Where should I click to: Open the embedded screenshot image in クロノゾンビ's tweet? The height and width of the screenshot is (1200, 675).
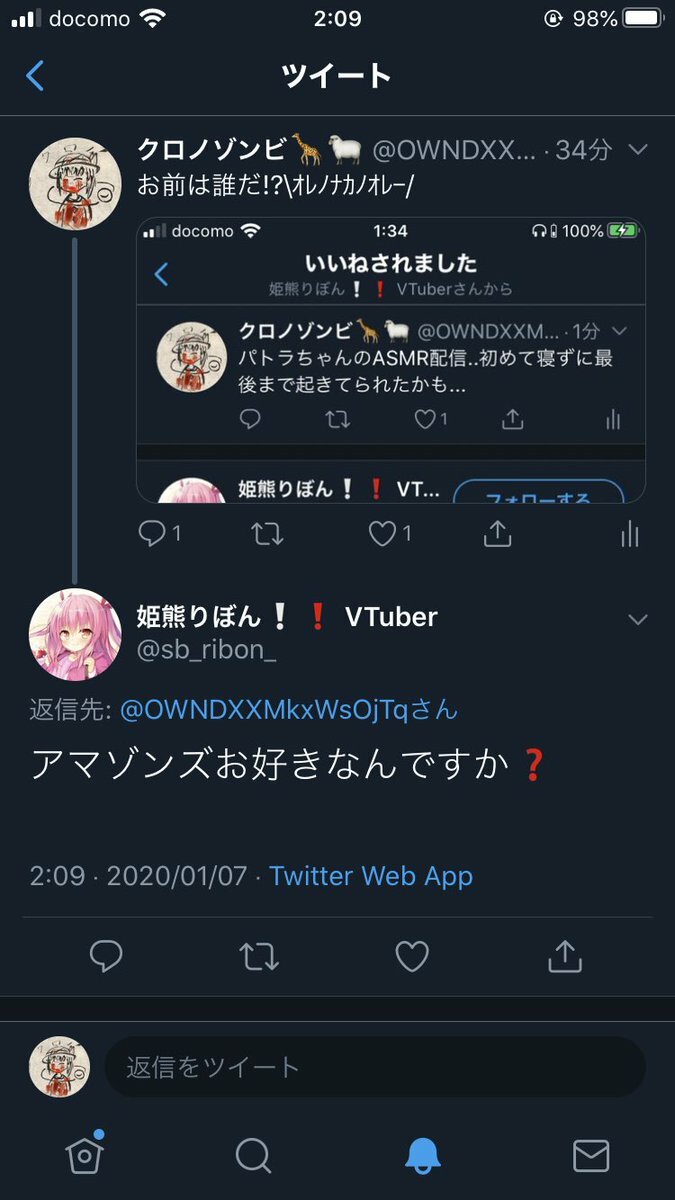tap(390, 360)
